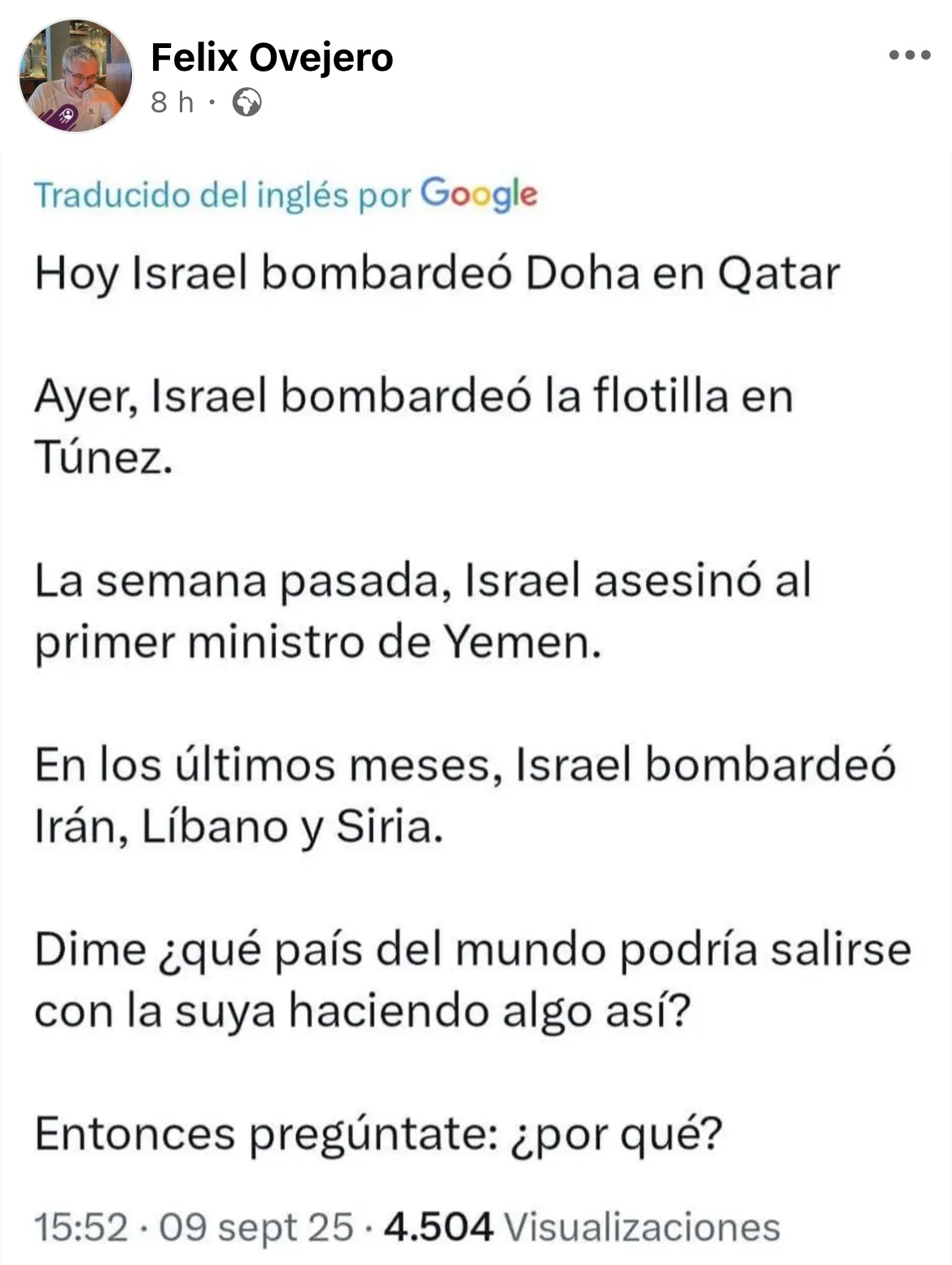Tap the public globe privacy icon

(247, 103)
